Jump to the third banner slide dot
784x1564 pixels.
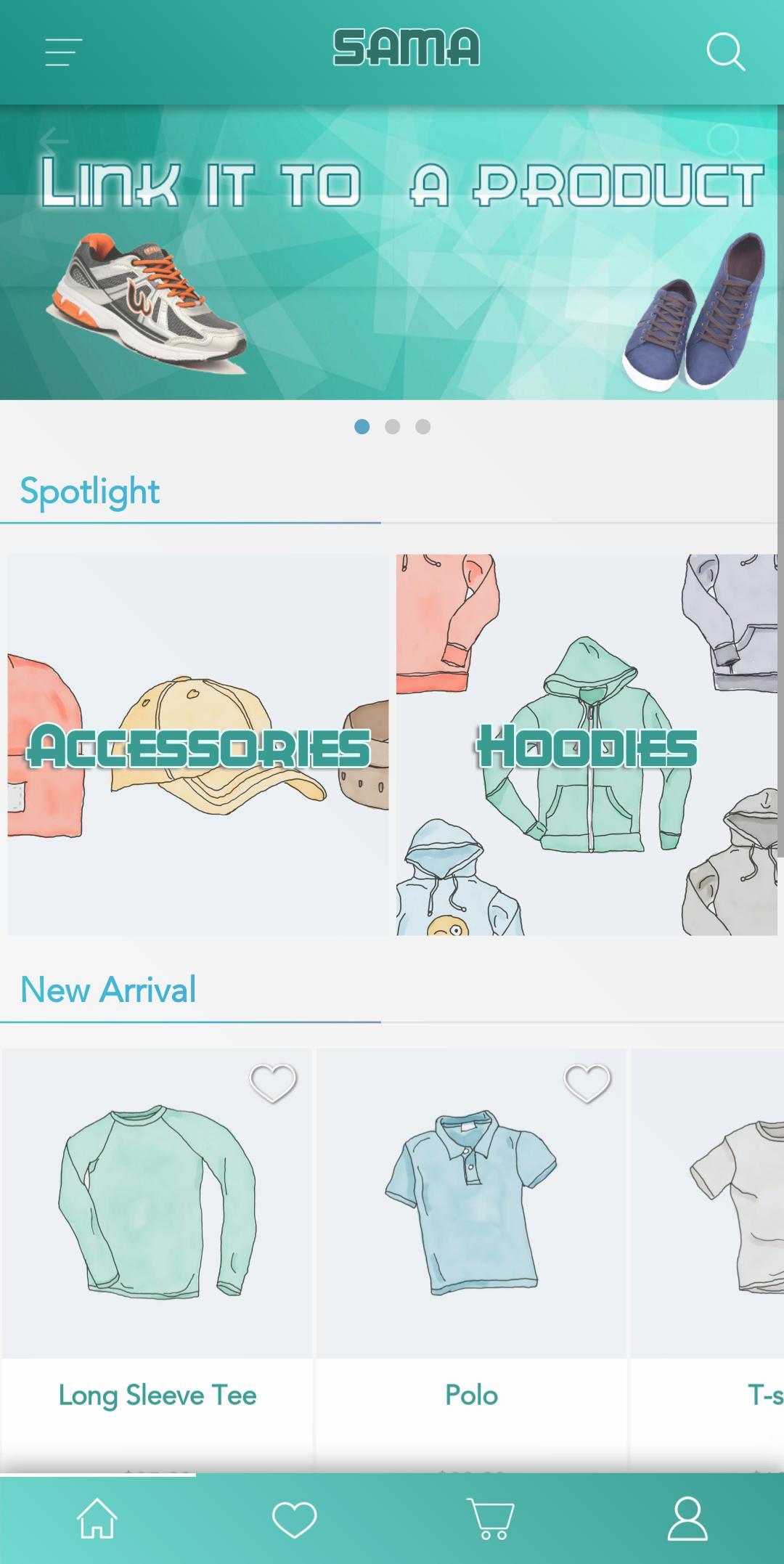coord(423,427)
